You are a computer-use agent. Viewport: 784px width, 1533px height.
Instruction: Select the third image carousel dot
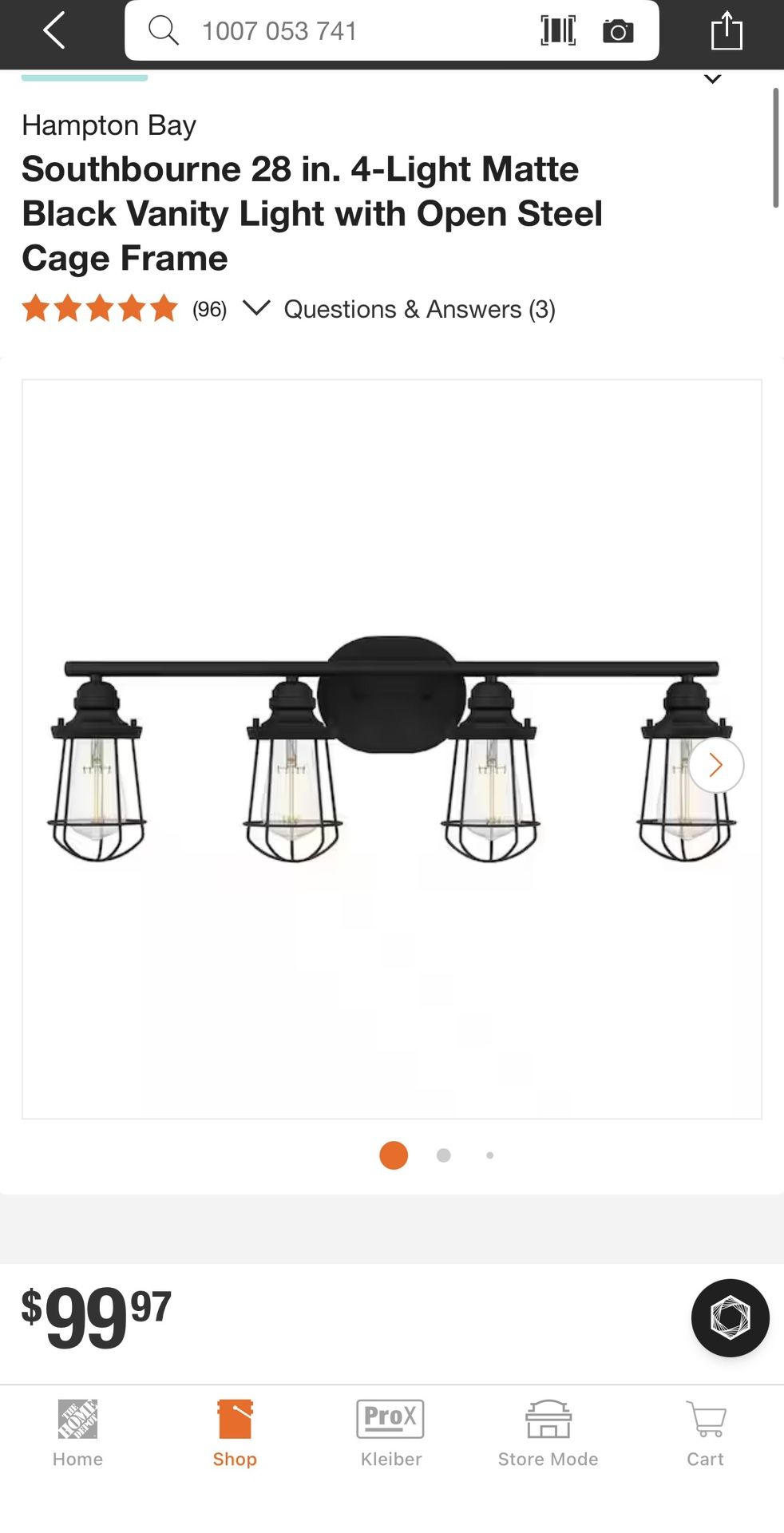click(490, 1155)
